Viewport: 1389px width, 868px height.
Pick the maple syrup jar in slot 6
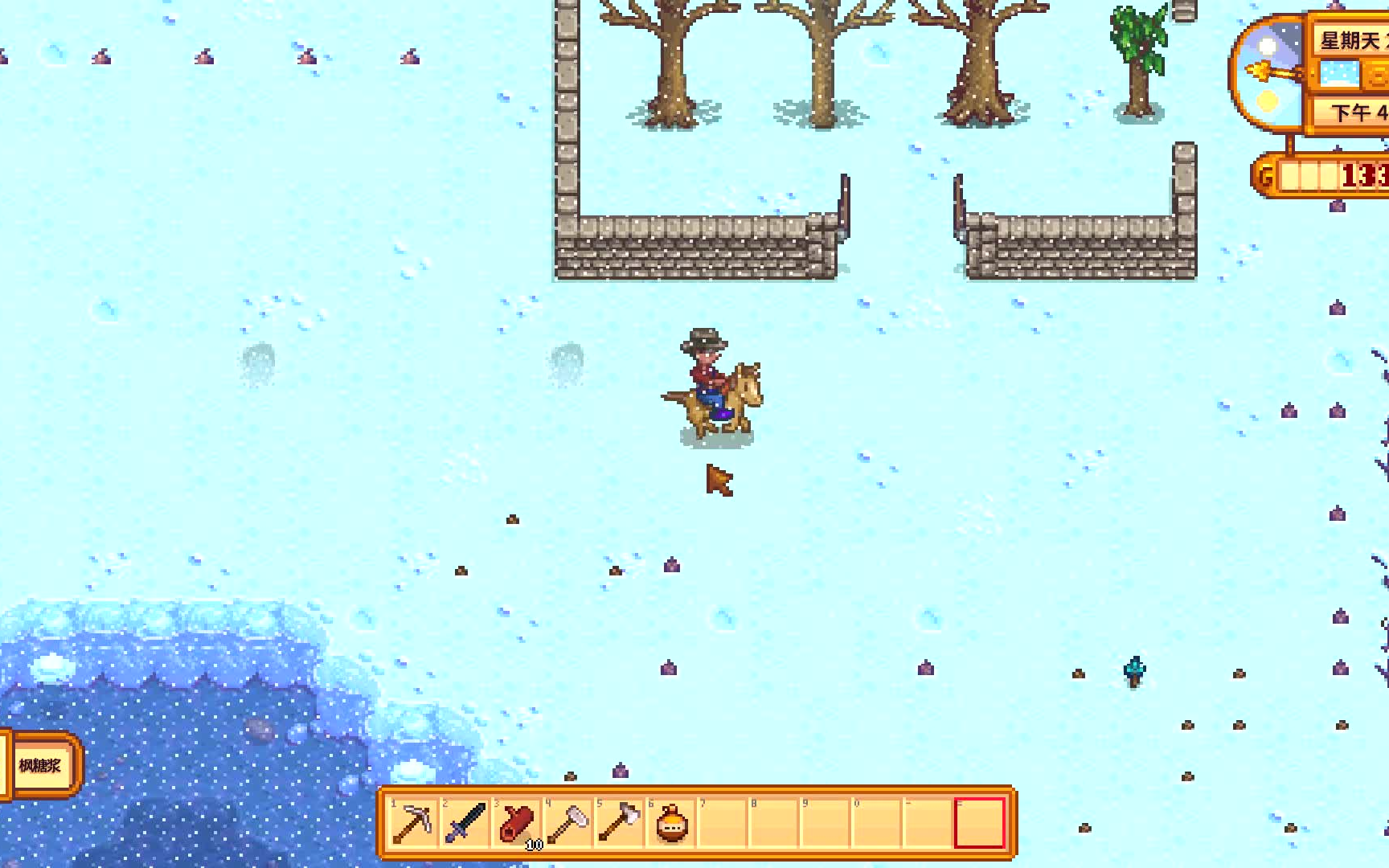(672, 823)
